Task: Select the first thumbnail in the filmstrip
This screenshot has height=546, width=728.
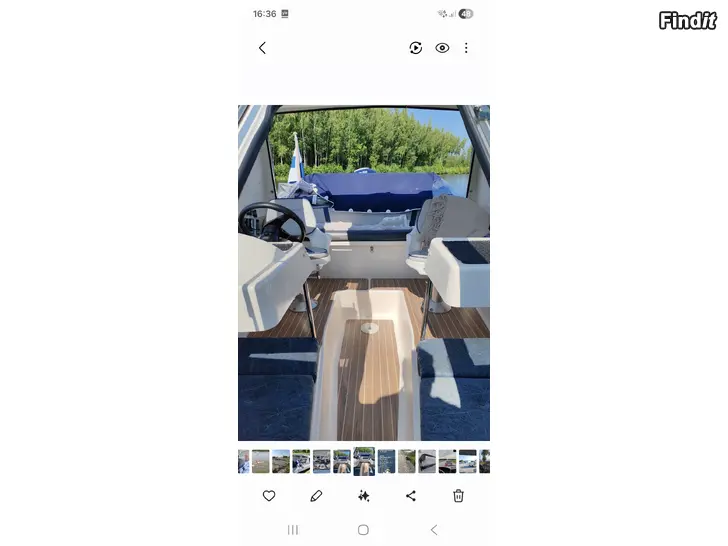Action: [244, 461]
